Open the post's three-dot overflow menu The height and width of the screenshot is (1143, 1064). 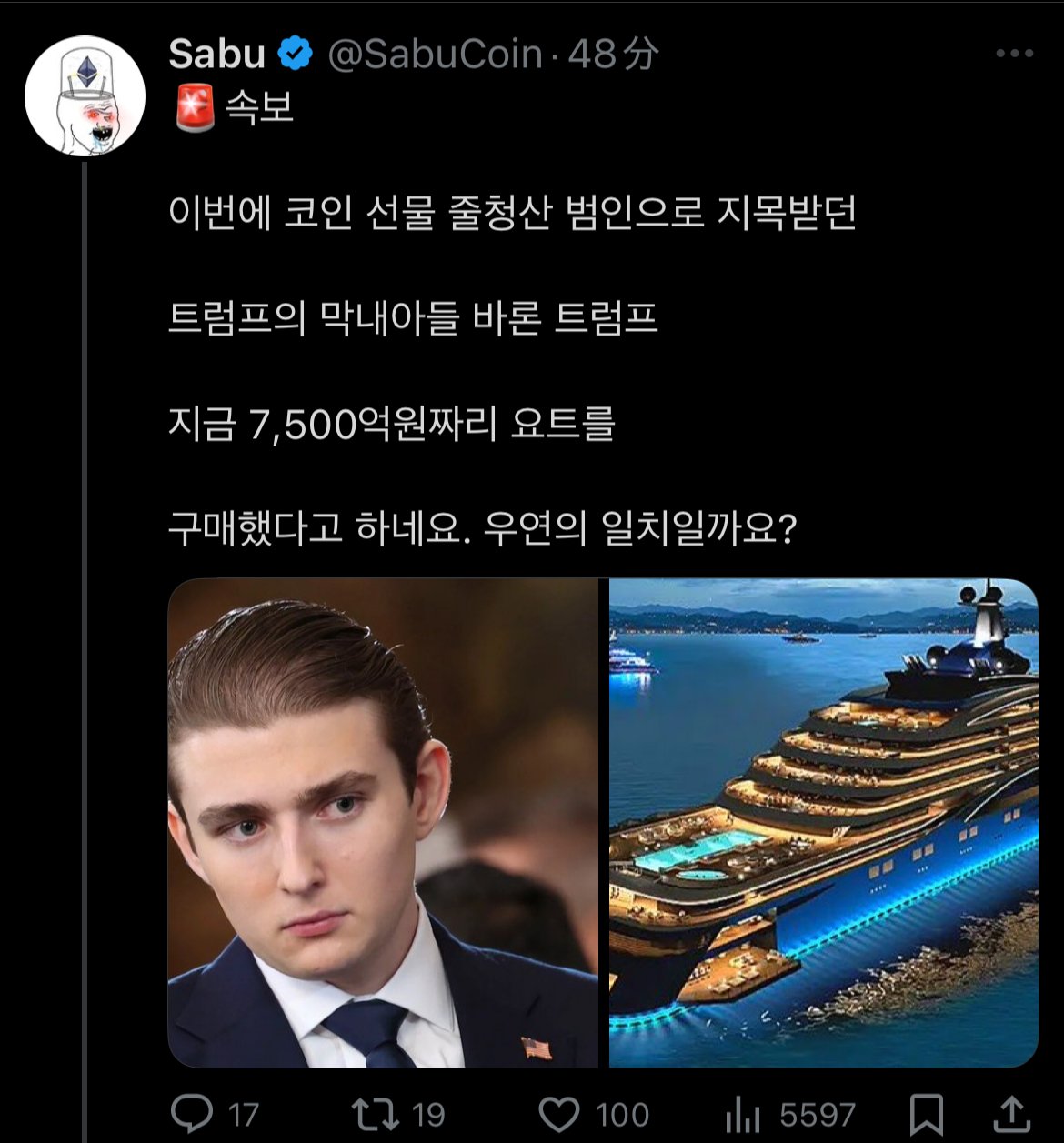tap(1014, 55)
